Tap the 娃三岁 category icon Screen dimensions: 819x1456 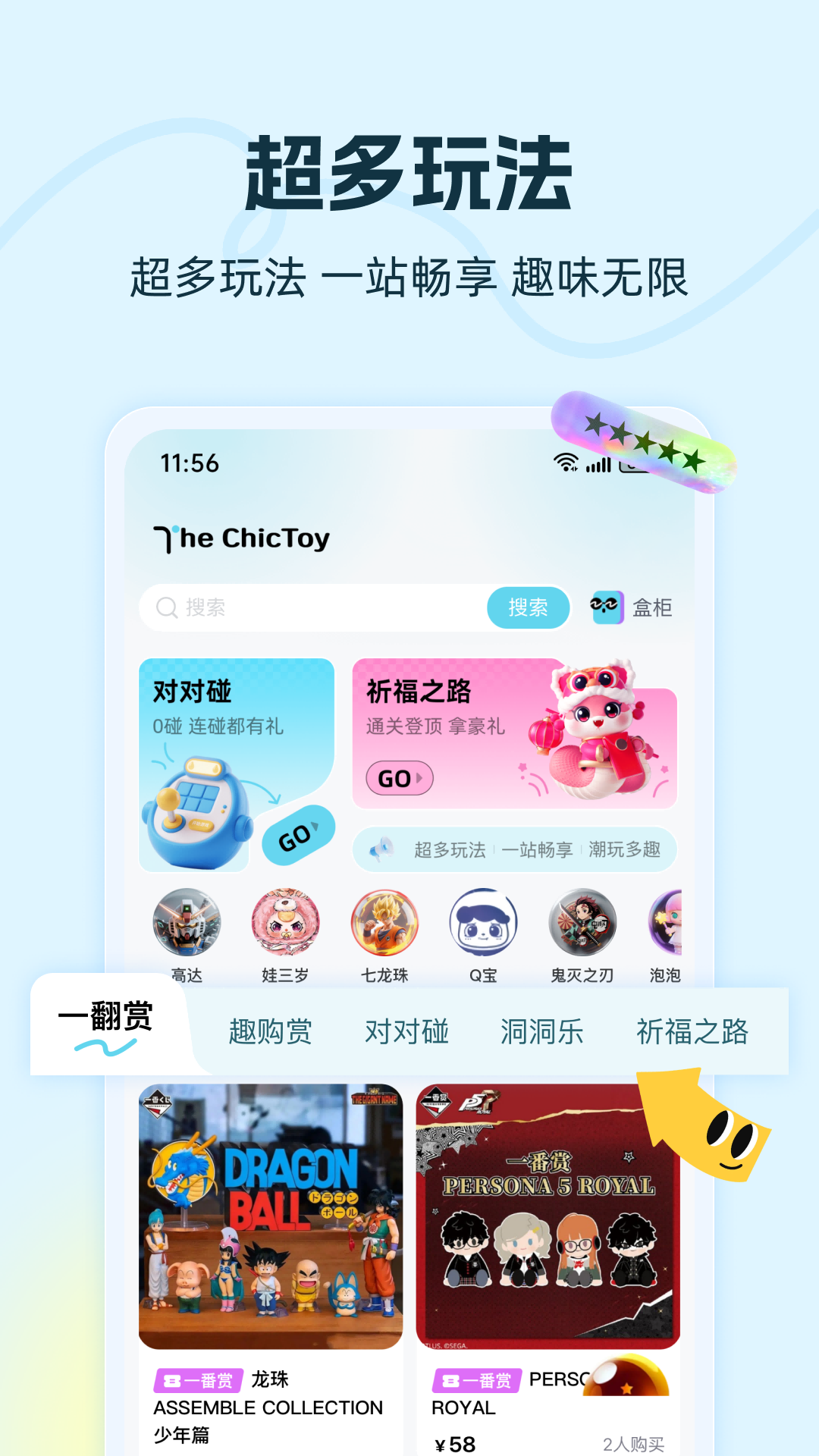tap(284, 924)
